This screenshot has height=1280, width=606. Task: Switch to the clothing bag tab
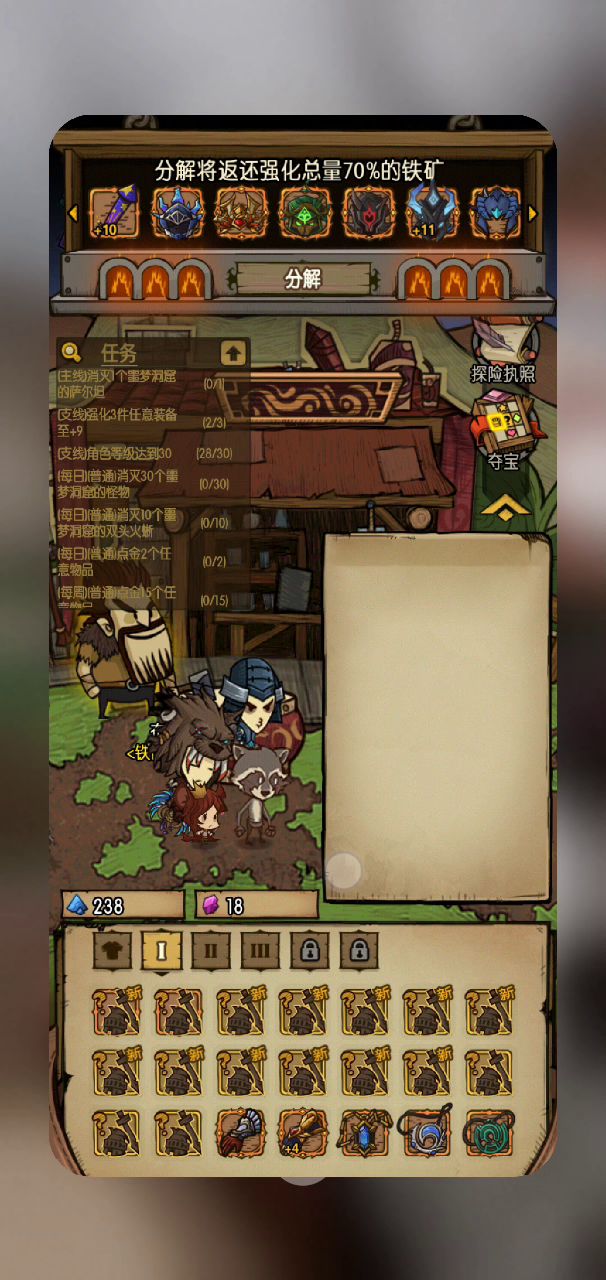[112, 951]
